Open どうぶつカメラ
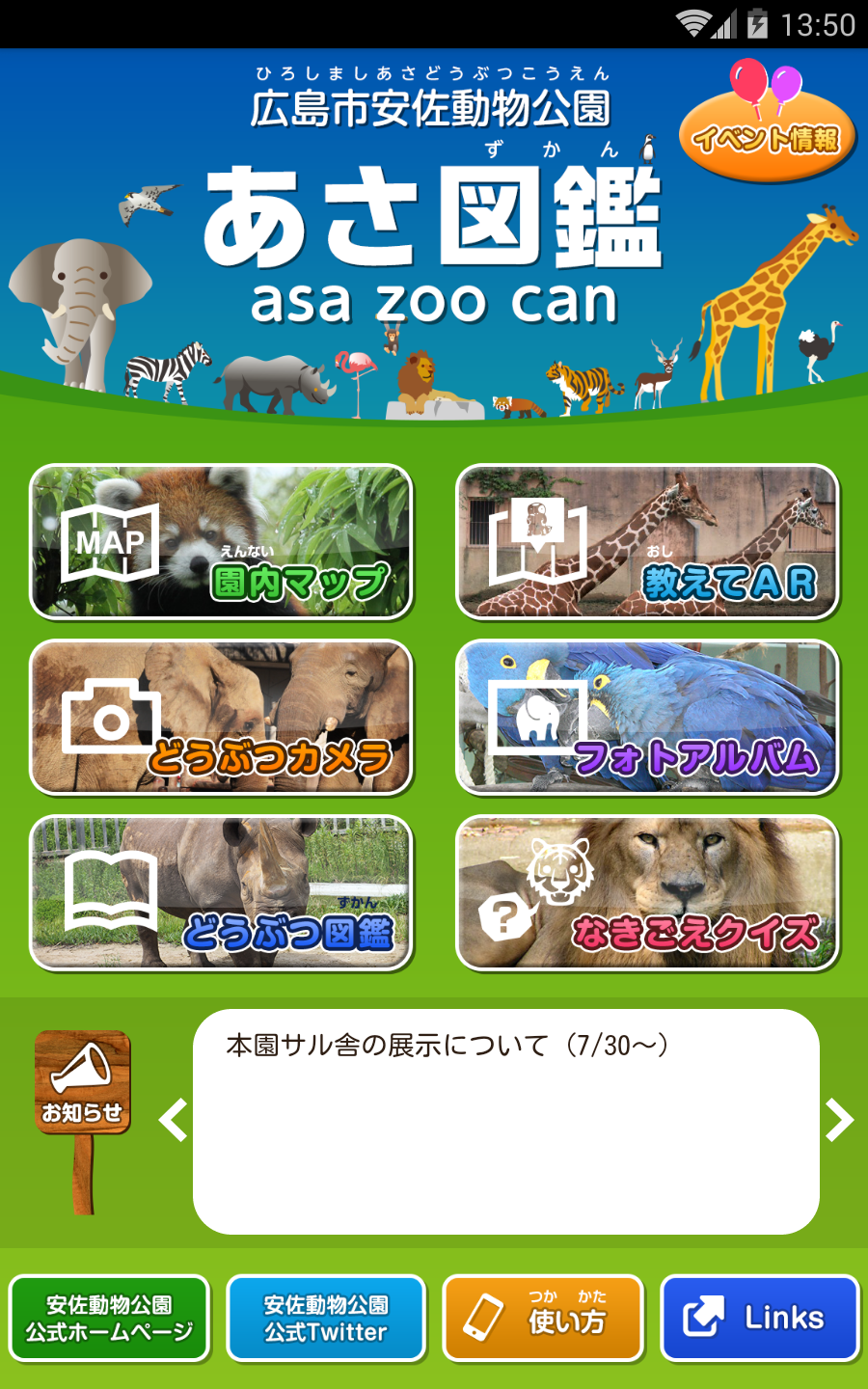The height and width of the screenshot is (1389, 868). point(221,718)
